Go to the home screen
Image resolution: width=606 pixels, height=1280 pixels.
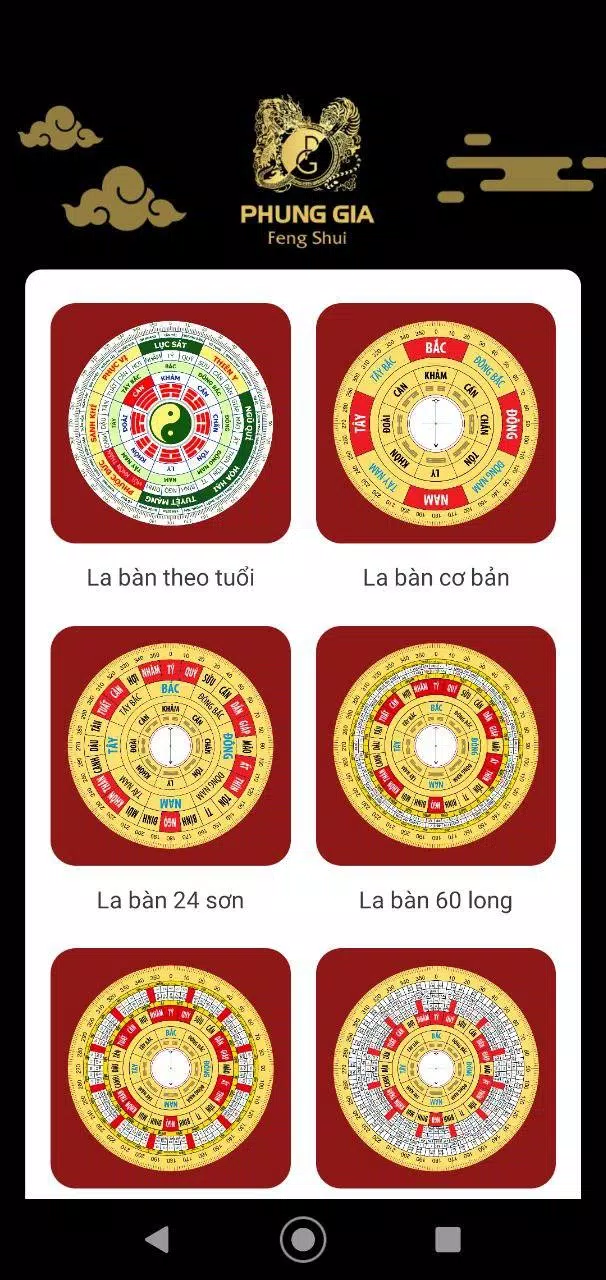[303, 1240]
